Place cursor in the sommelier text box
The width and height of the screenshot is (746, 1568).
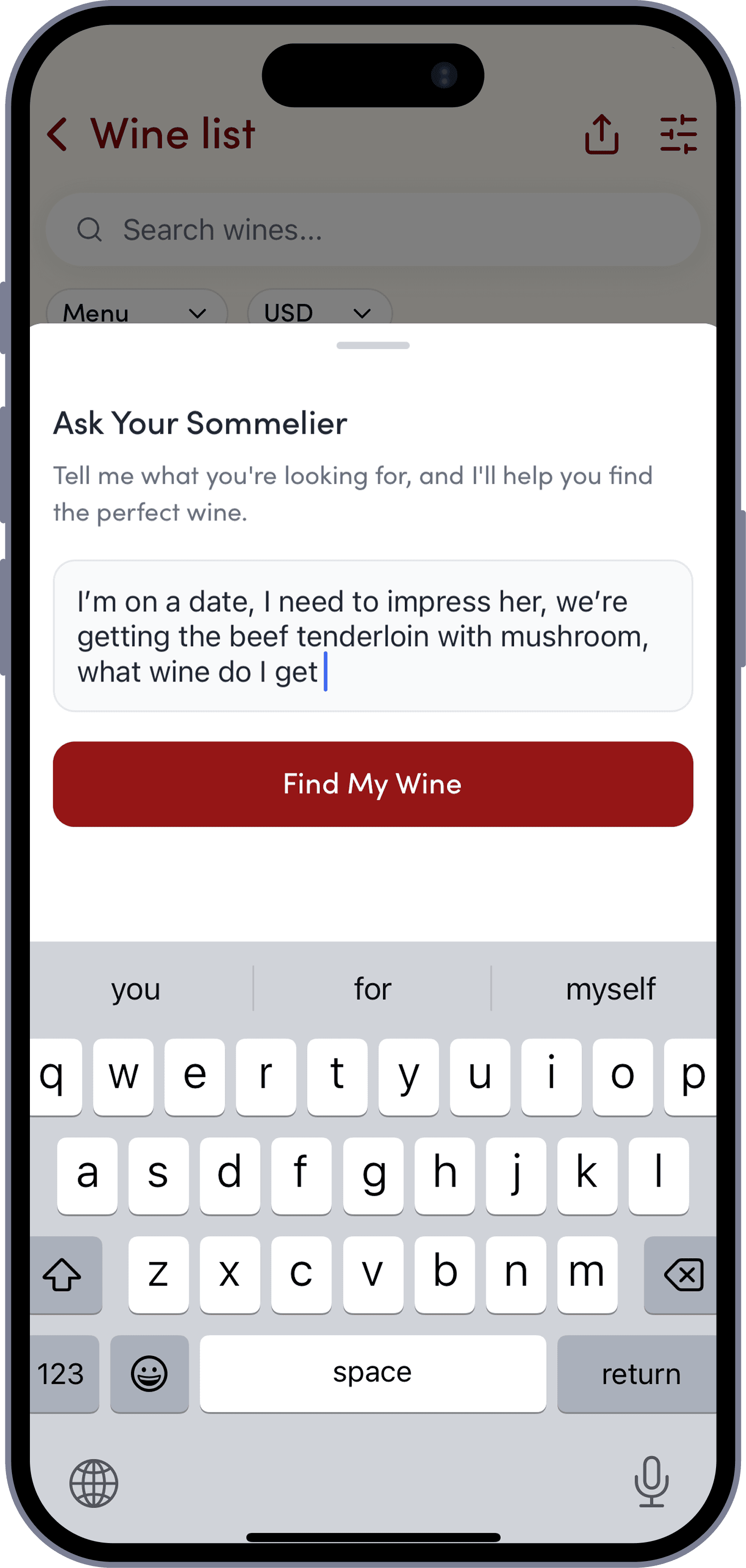pyautogui.click(x=372, y=636)
